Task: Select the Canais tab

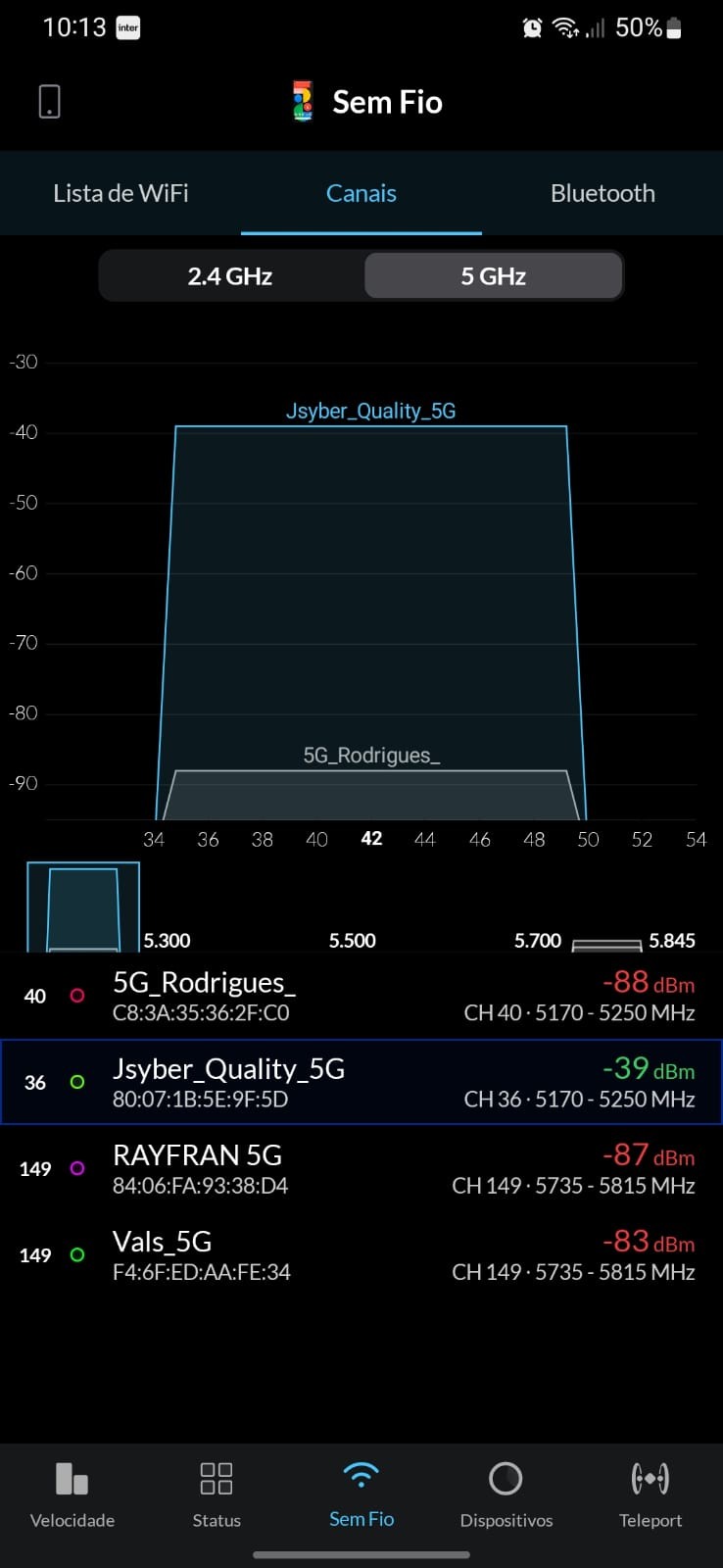Action: tap(361, 193)
